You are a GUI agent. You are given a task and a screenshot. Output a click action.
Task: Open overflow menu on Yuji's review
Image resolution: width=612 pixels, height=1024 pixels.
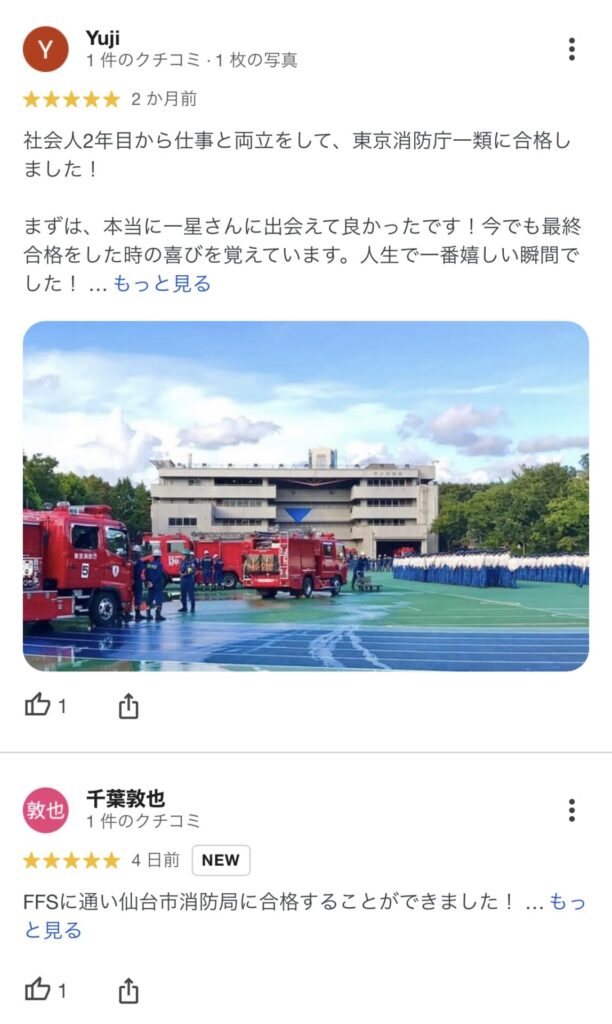(x=571, y=49)
